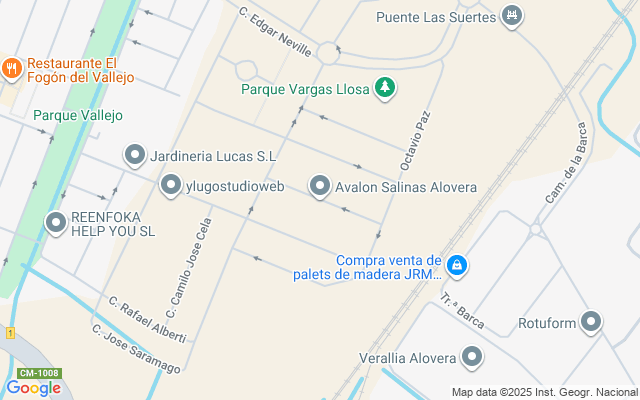Open the Google logo link
This screenshot has height=400, width=640.
click(33, 388)
